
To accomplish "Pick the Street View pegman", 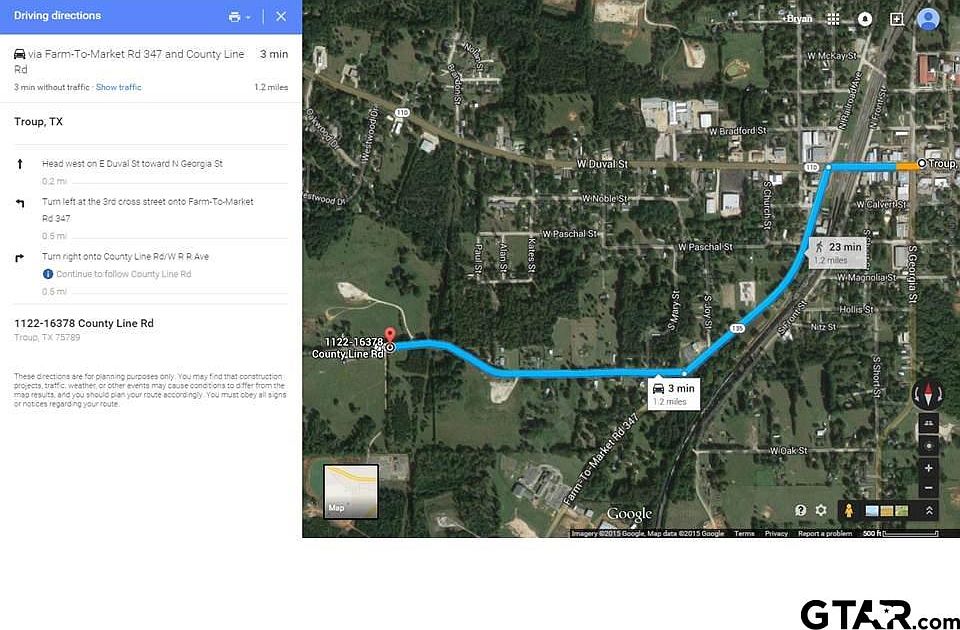I will [x=848, y=510].
